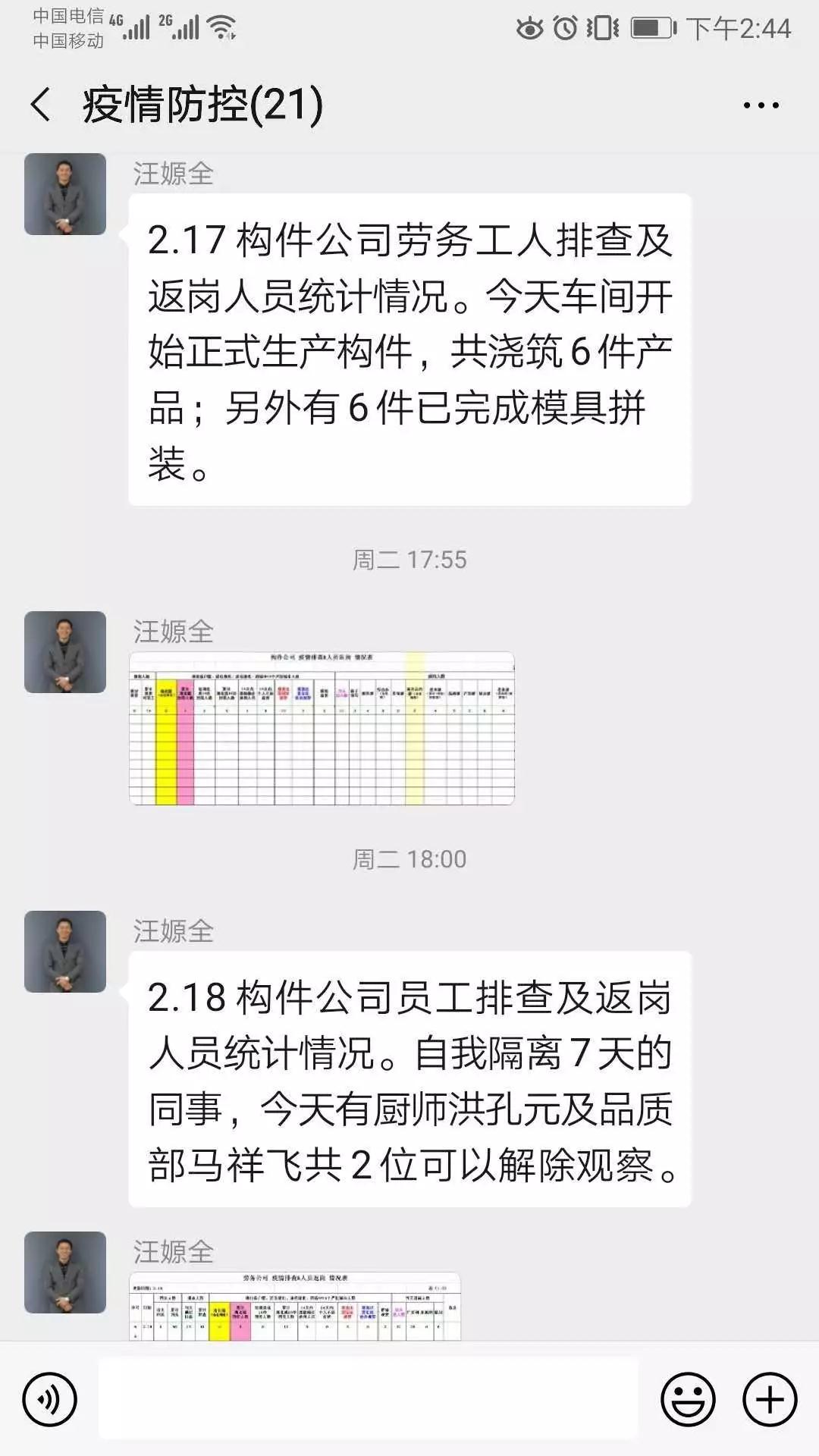Viewport: 819px width, 1456px height.
Task: Switch to voice message input
Action: pyautogui.click(x=50, y=1399)
